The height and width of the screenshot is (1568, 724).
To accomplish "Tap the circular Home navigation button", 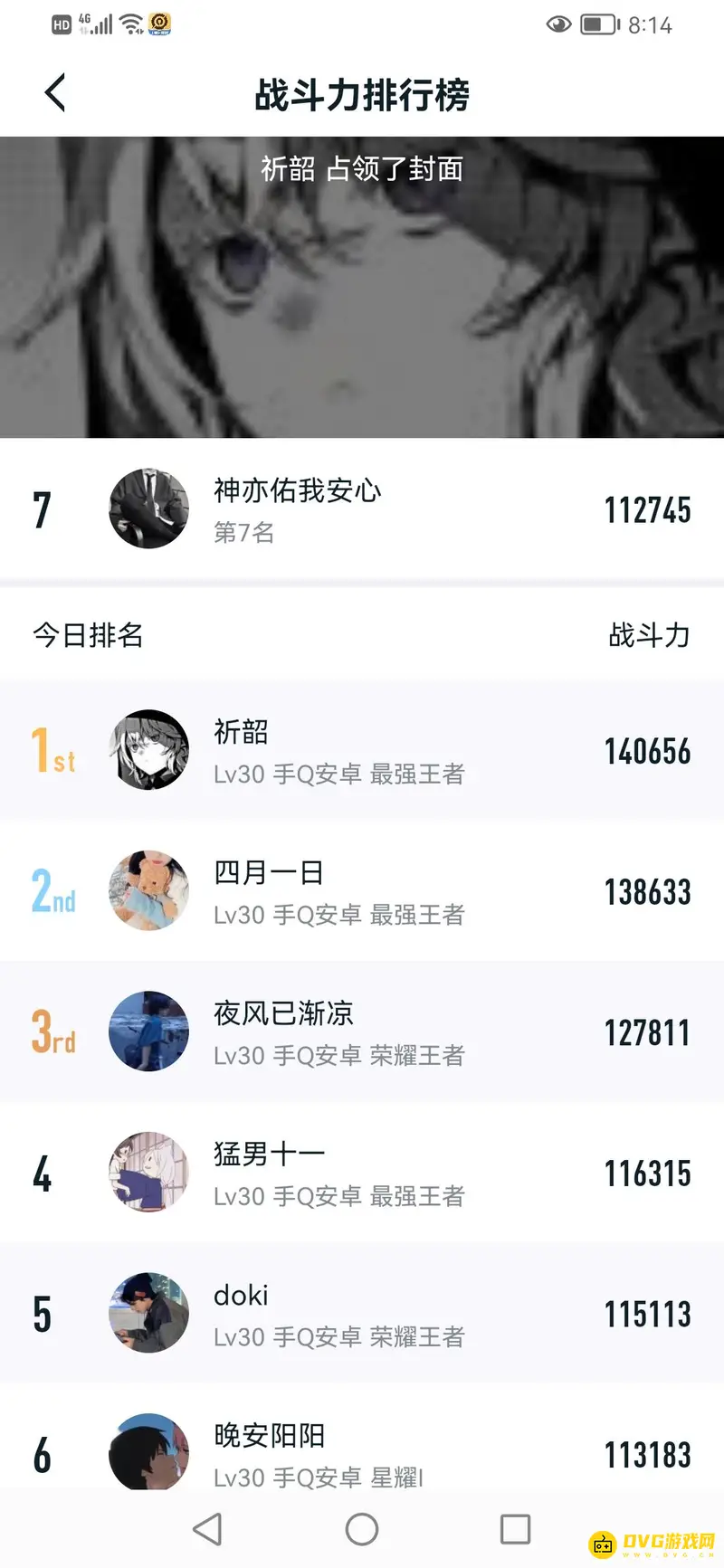I will (x=361, y=1529).
